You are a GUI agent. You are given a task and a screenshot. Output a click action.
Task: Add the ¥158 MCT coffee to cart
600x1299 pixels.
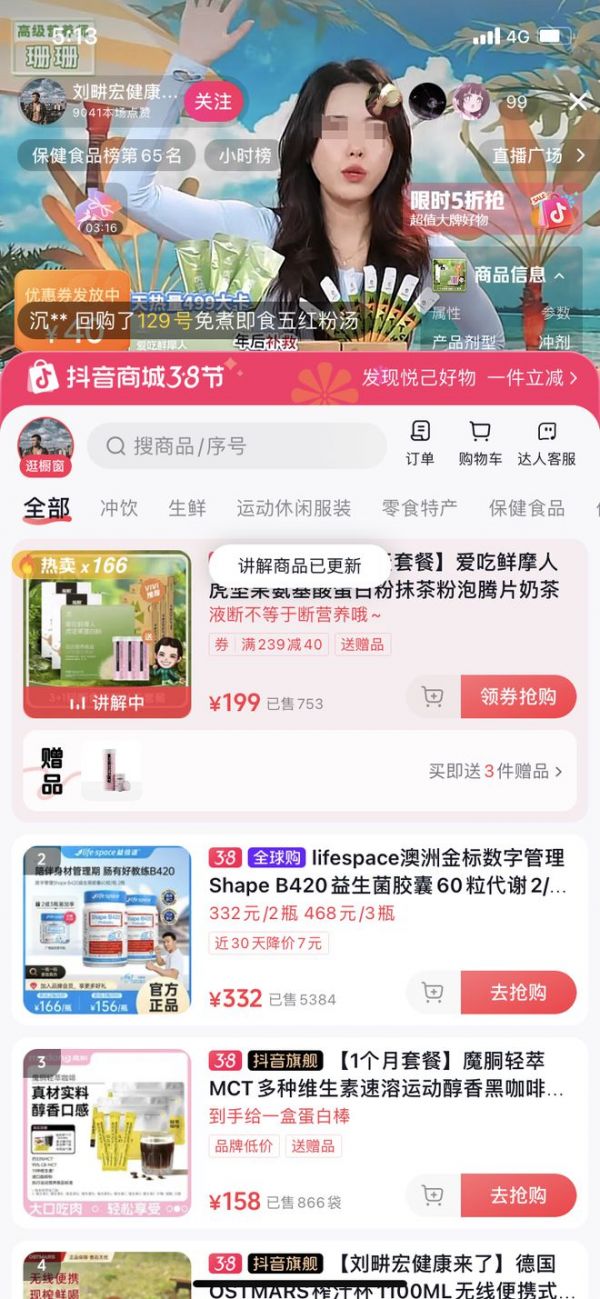coord(433,1195)
